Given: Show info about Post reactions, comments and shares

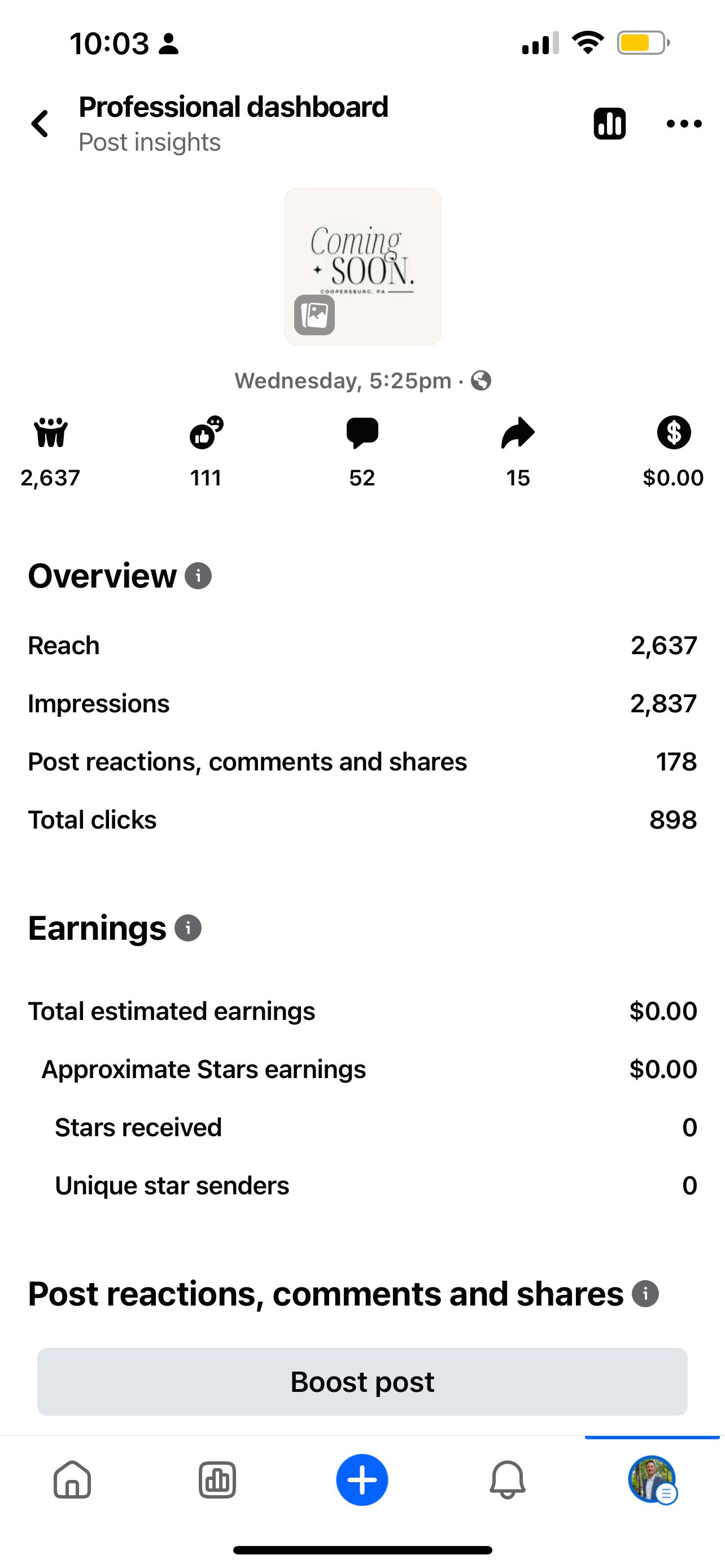Looking at the screenshot, I should click(x=645, y=1294).
